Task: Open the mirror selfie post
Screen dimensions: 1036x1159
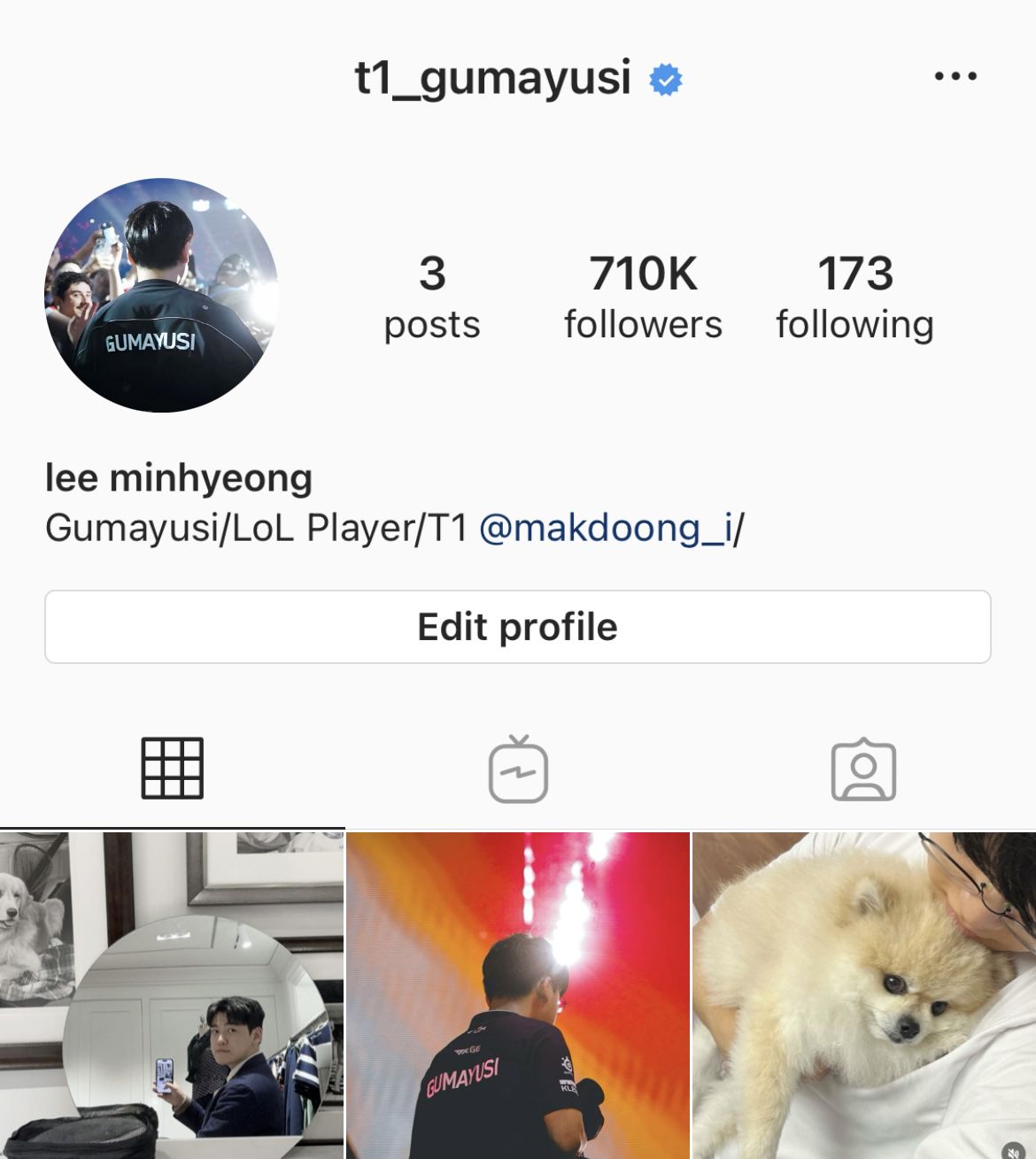Action: (x=172, y=996)
